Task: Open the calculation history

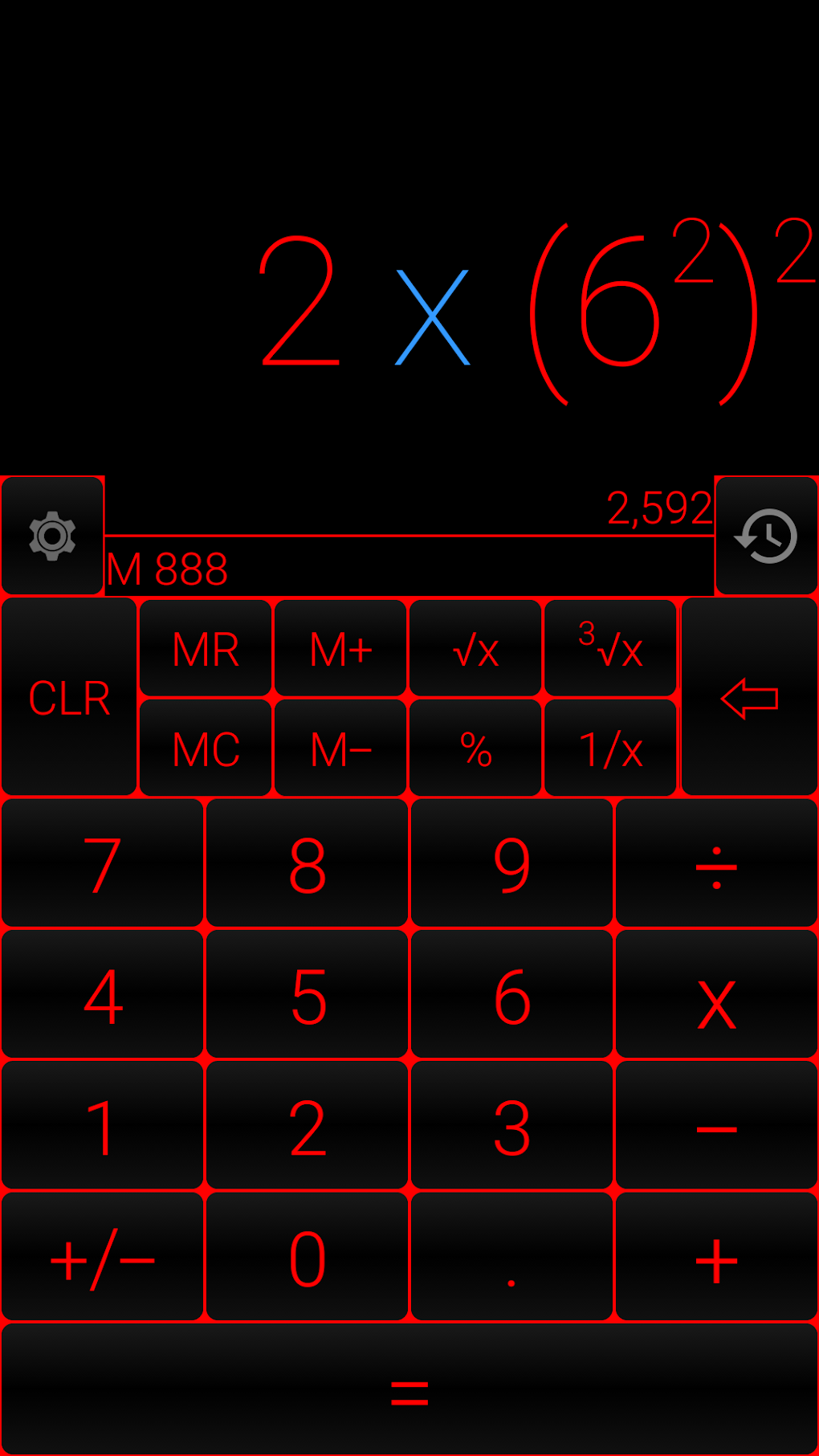Action: click(x=766, y=536)
